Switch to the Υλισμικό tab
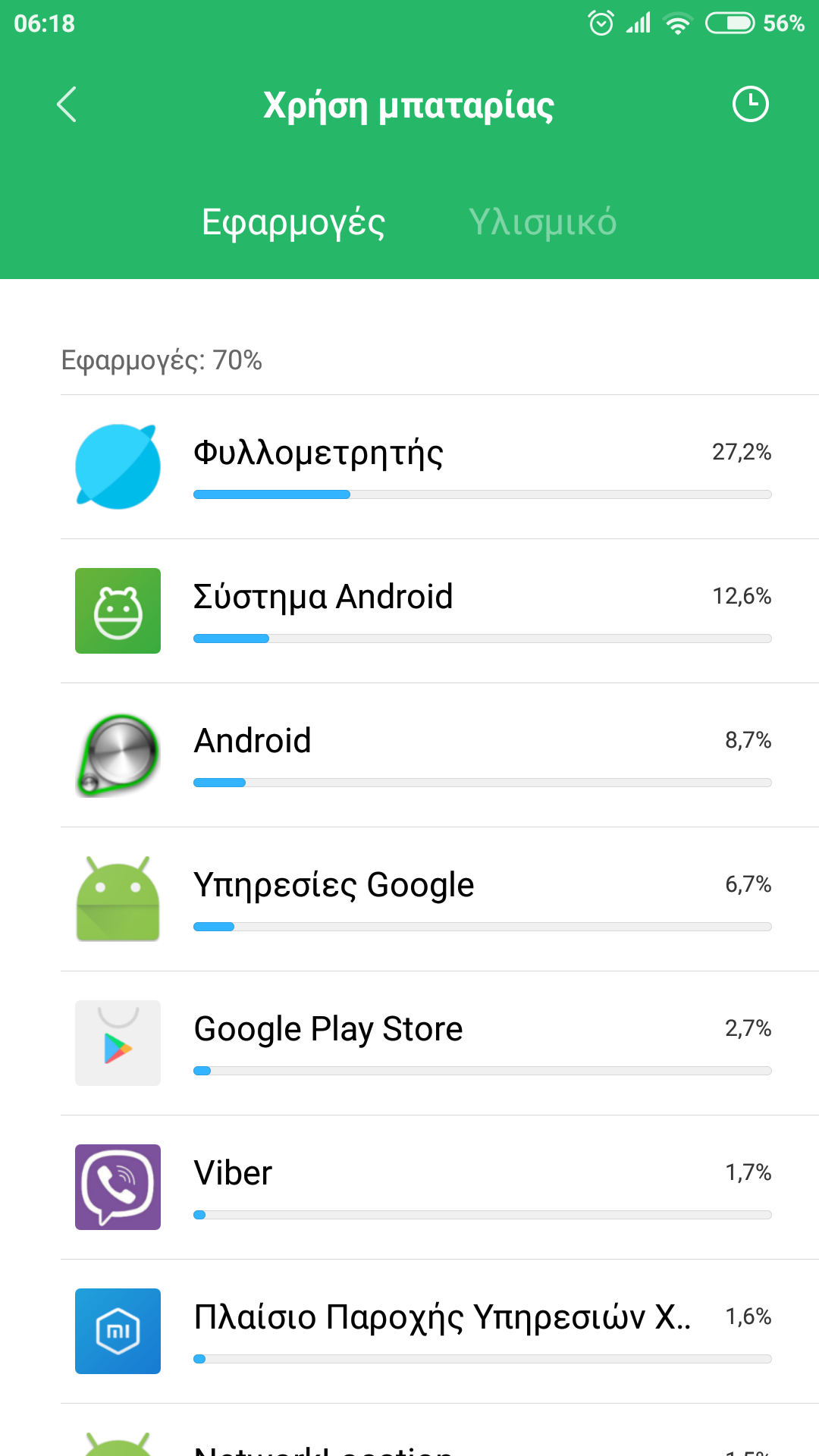This screenshot has width=819, height=1456. point(542,222)
